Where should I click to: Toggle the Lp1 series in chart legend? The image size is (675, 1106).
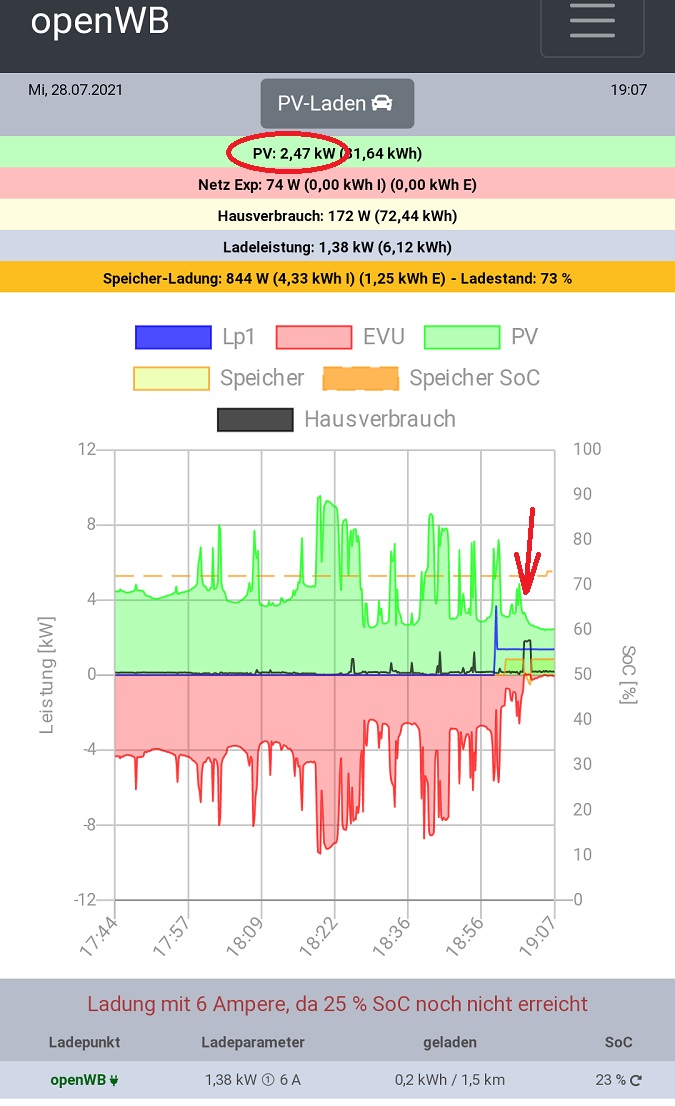pos(196,337)
